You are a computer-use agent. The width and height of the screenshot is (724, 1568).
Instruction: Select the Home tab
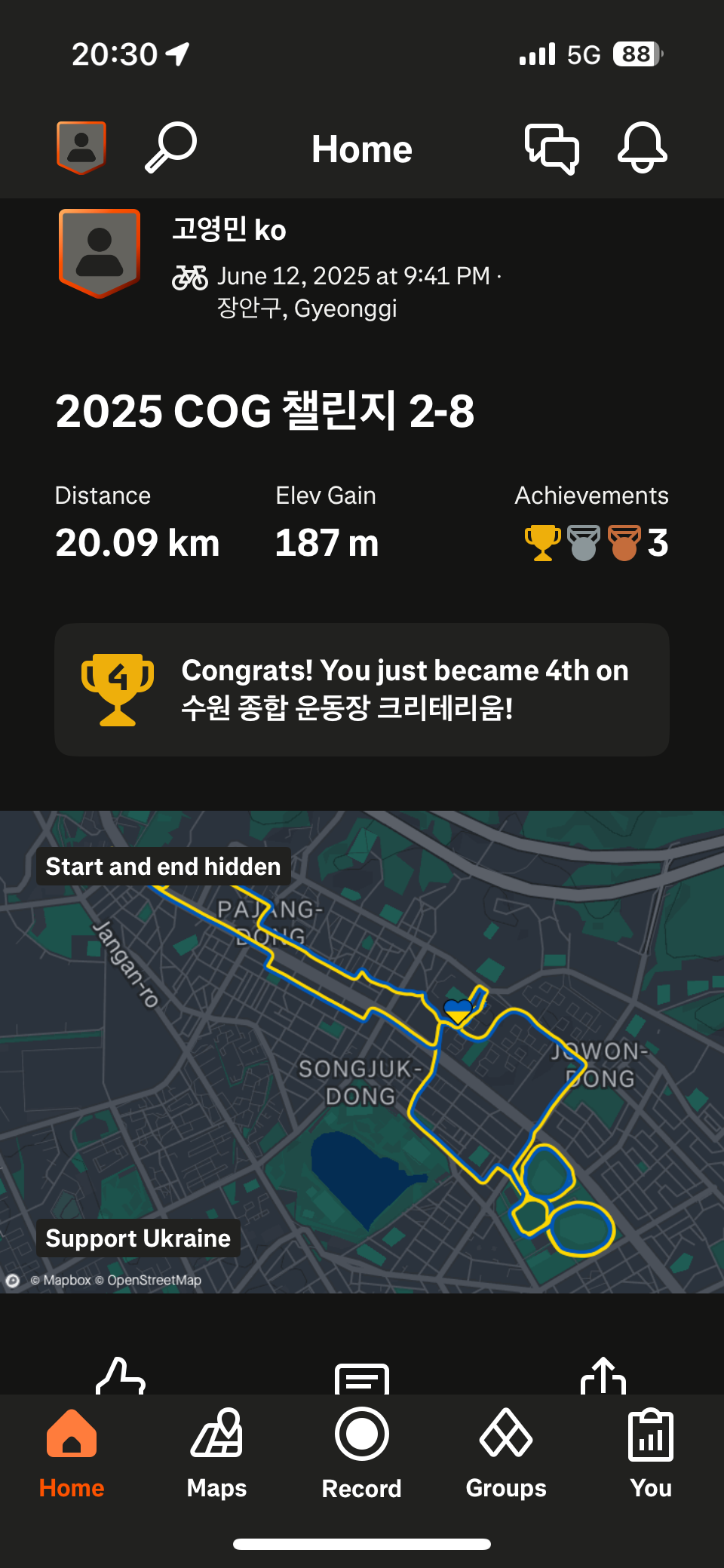[x=72, y=1453]
